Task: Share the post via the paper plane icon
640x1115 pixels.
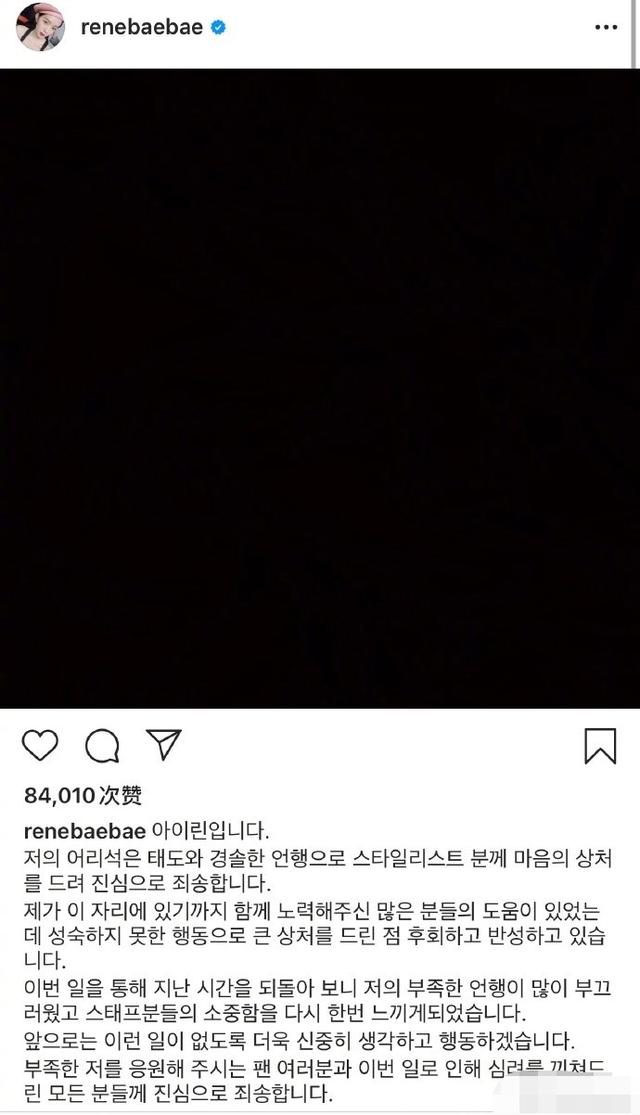Action: point(163,743)
